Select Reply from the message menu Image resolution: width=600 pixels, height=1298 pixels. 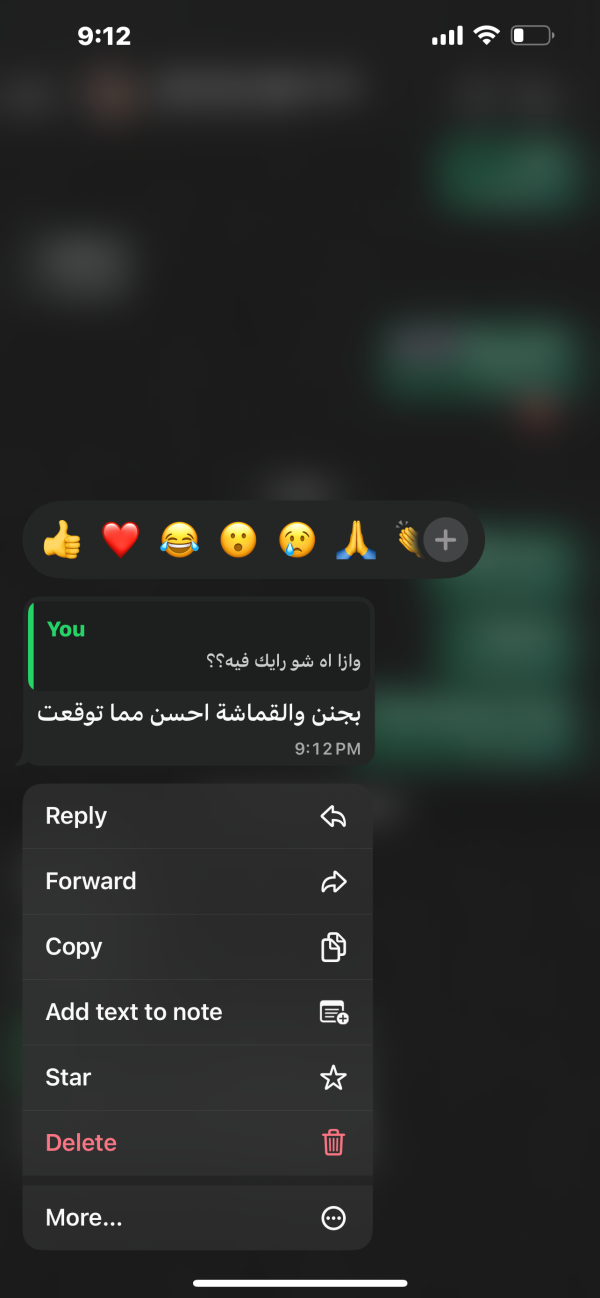pos(197,816)
